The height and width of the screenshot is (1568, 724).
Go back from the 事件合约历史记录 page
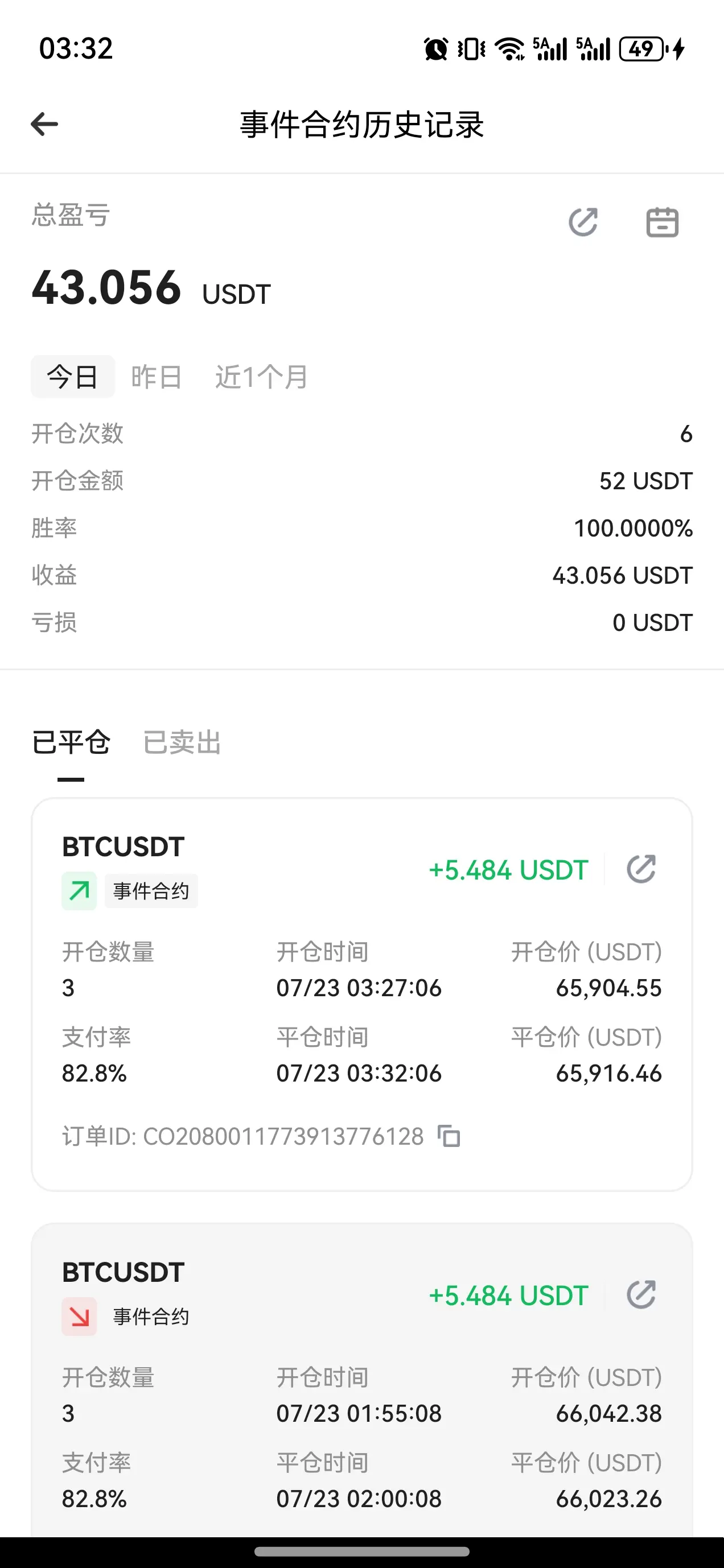tap(44, 124)
